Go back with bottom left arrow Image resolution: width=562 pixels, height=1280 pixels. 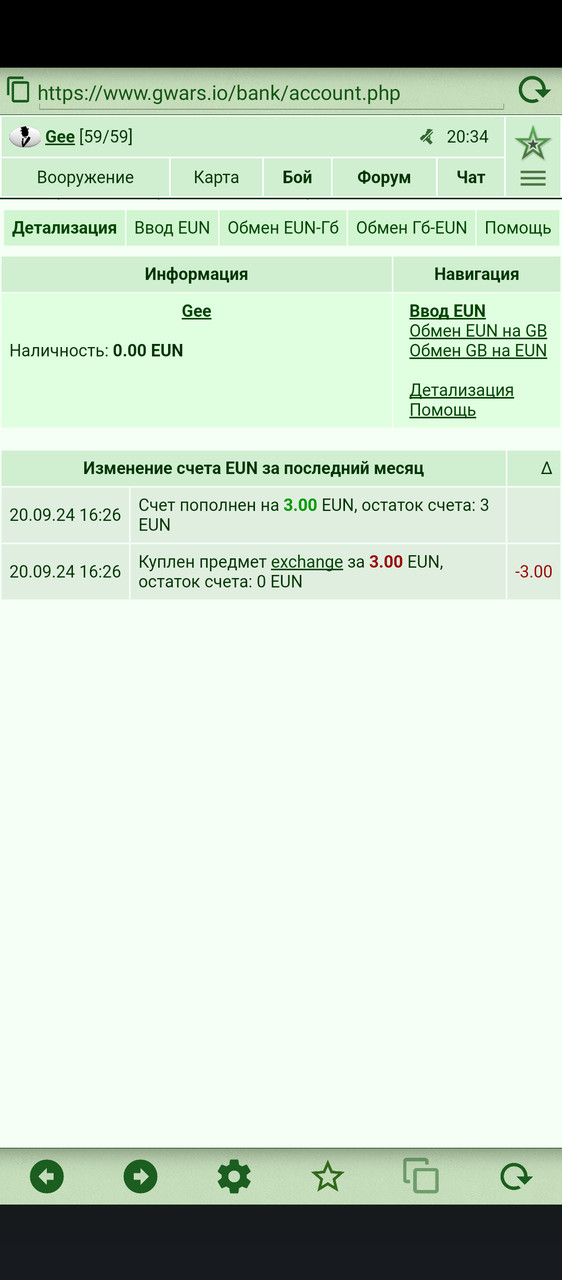click(x=47, y=1176)
